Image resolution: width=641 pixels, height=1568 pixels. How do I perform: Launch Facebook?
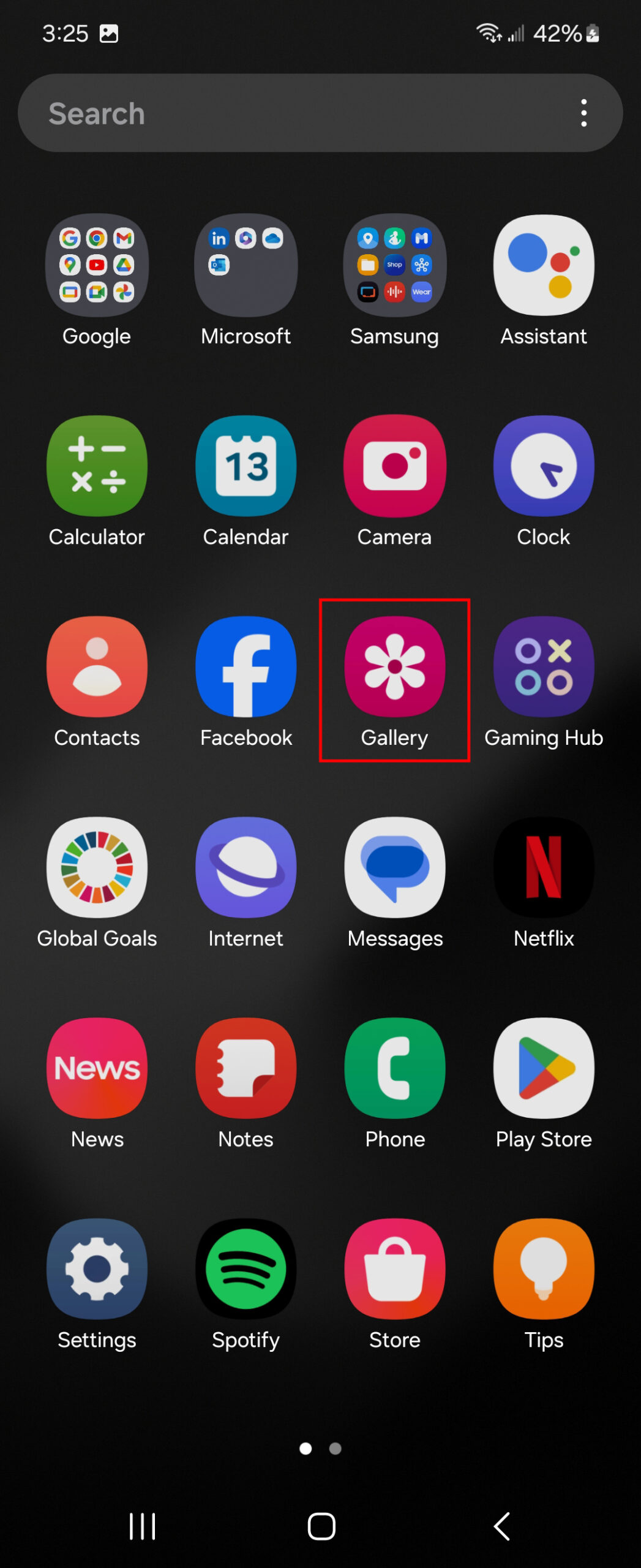(x=246, y=667)
